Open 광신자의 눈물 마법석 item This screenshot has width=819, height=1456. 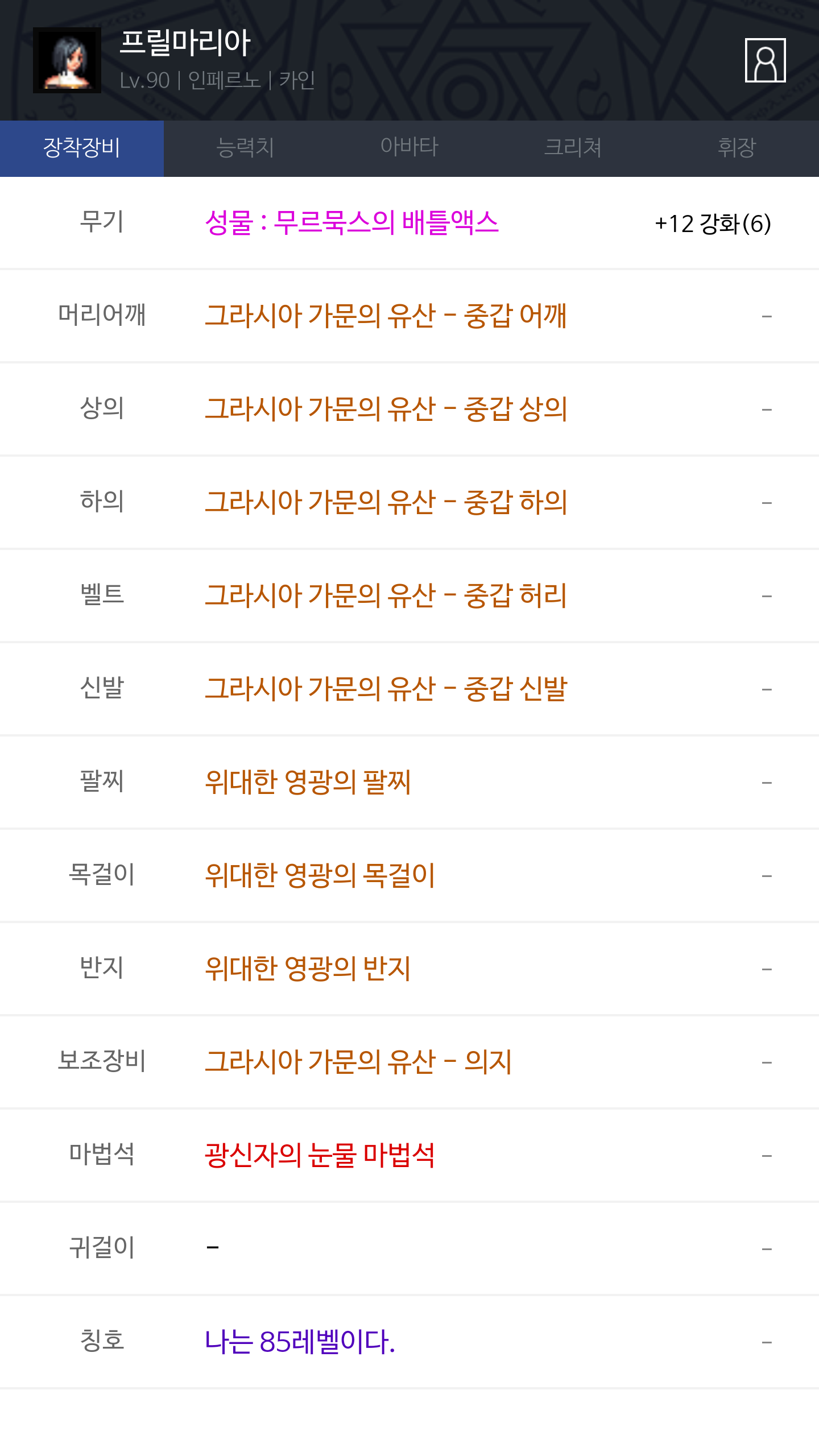[320, 1155]
